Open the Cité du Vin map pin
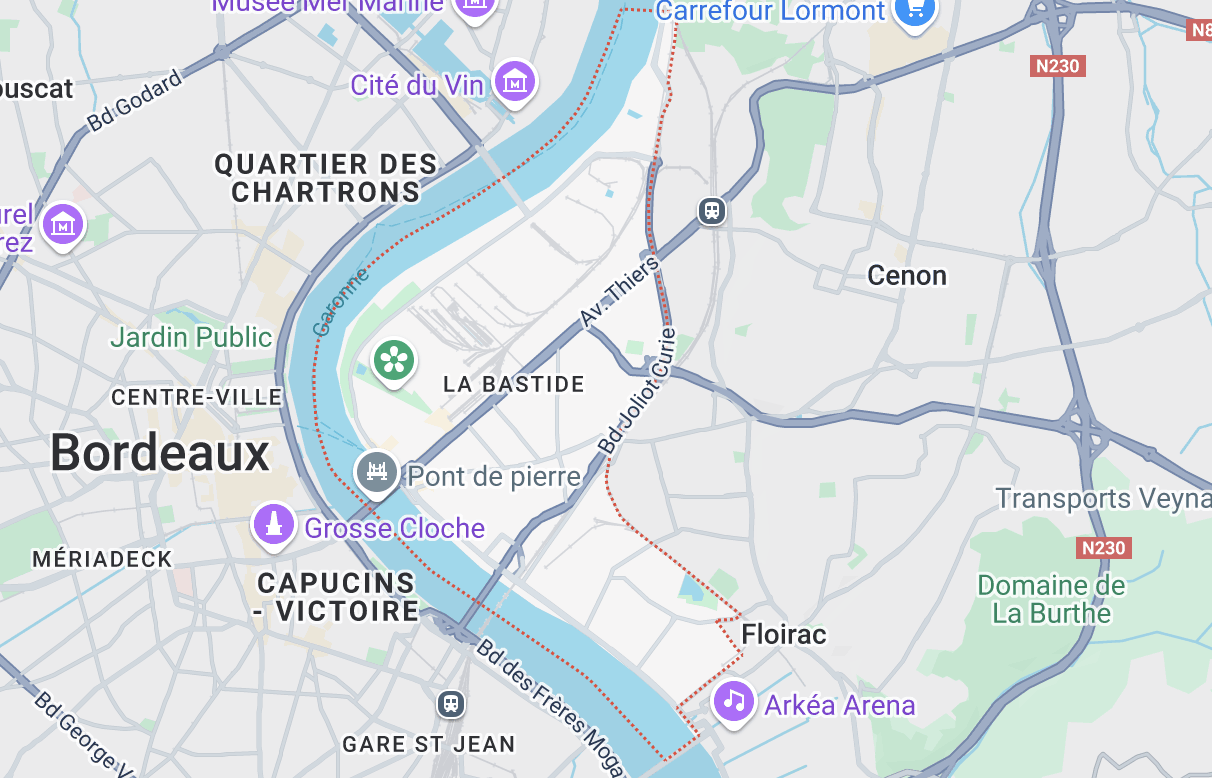Image resolution: width=1212 pixels, height=778 pixels. 515,81
